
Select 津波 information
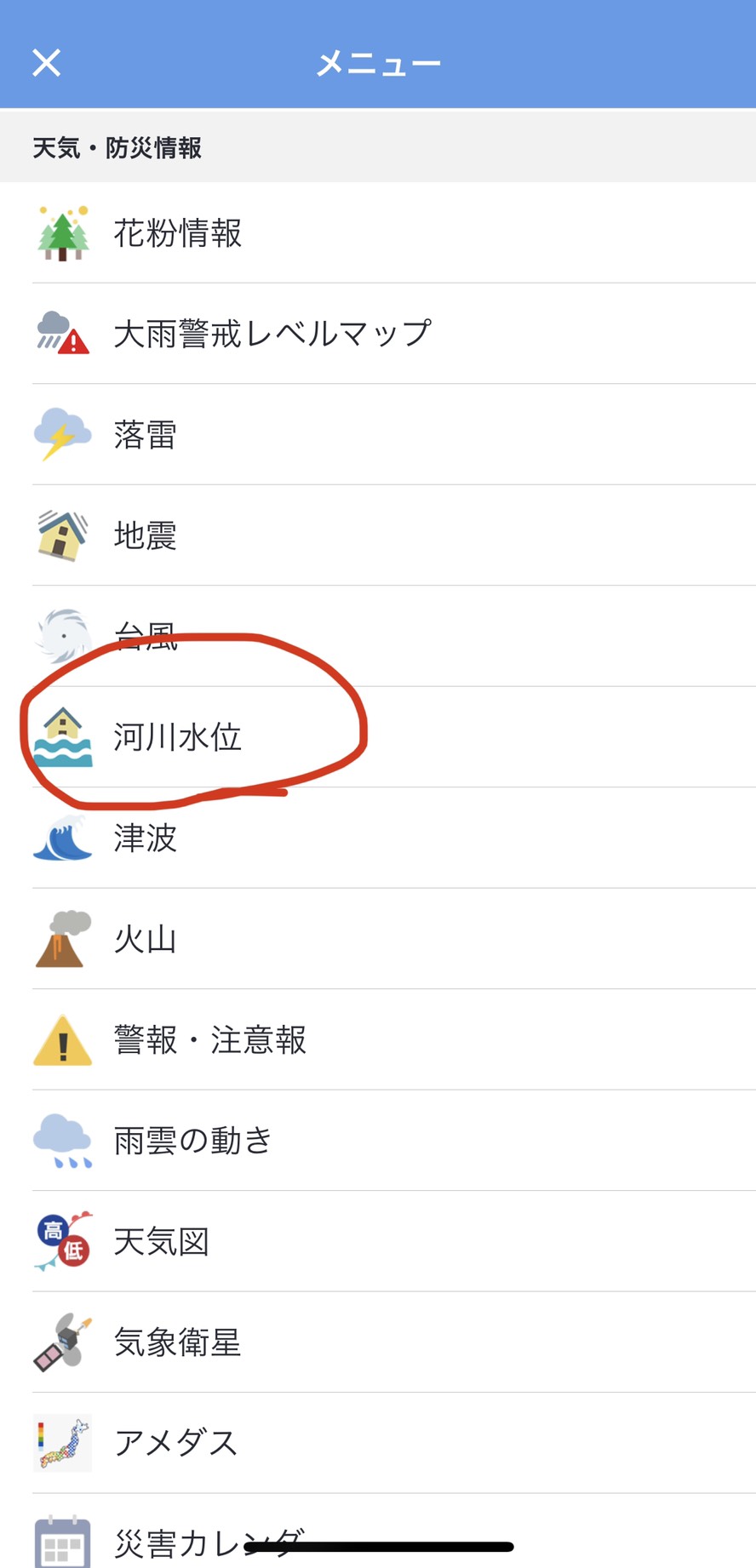(x=378, y=838)
